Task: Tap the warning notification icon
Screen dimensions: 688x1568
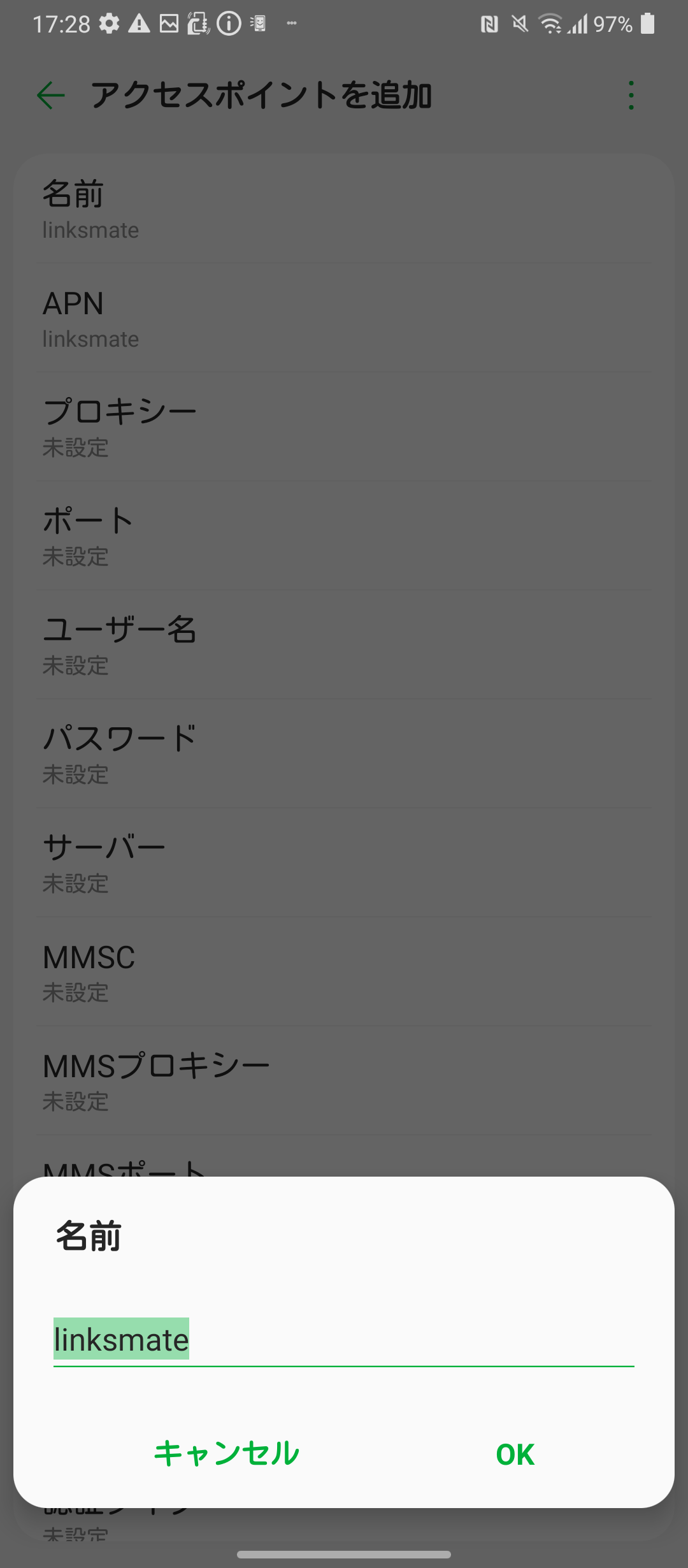Action: coord(139,24)
